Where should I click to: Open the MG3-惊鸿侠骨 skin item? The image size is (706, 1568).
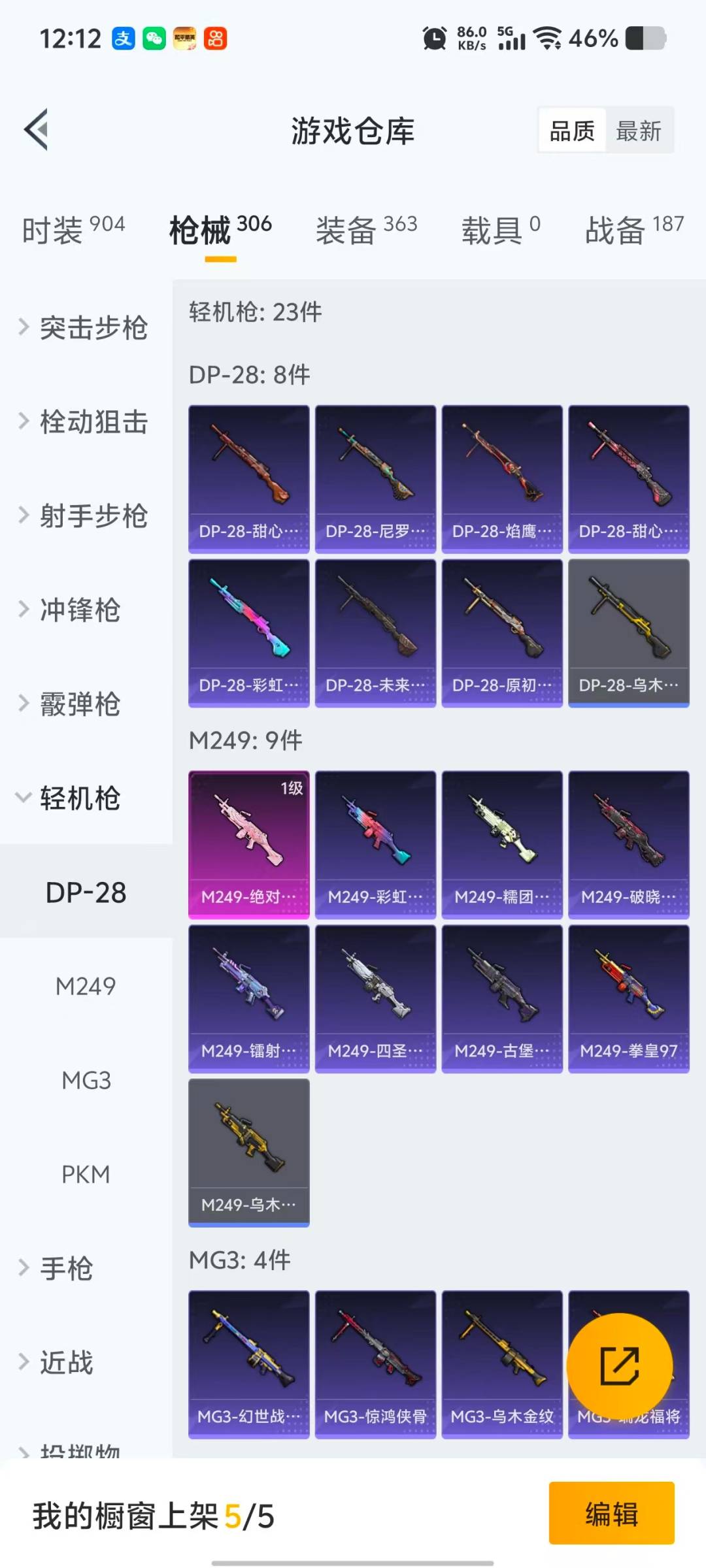tap(375, 1364)
